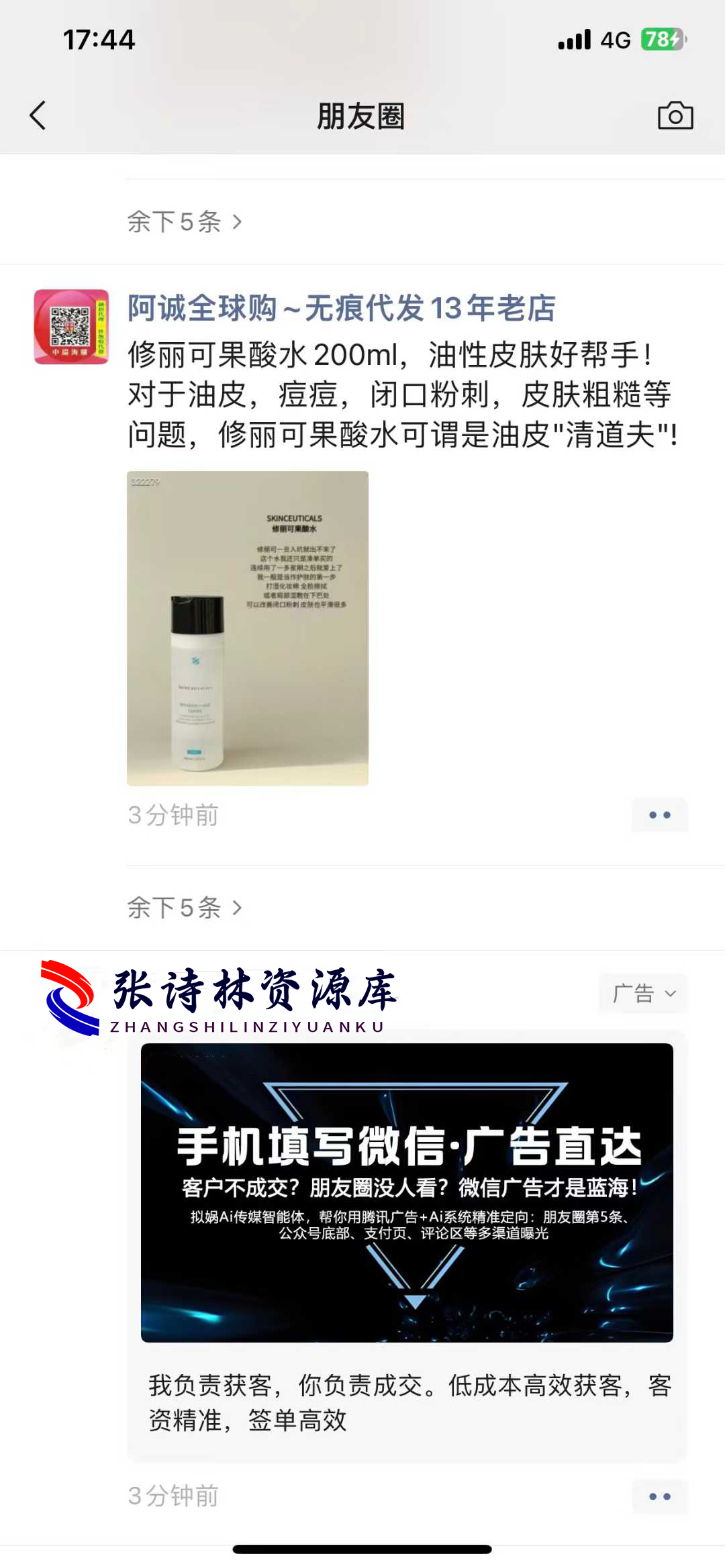Screen dimensions: 725x1568
Task: Tap 3分钟前 timestamp on the skincare post
Action: click(x=172, y=815)
